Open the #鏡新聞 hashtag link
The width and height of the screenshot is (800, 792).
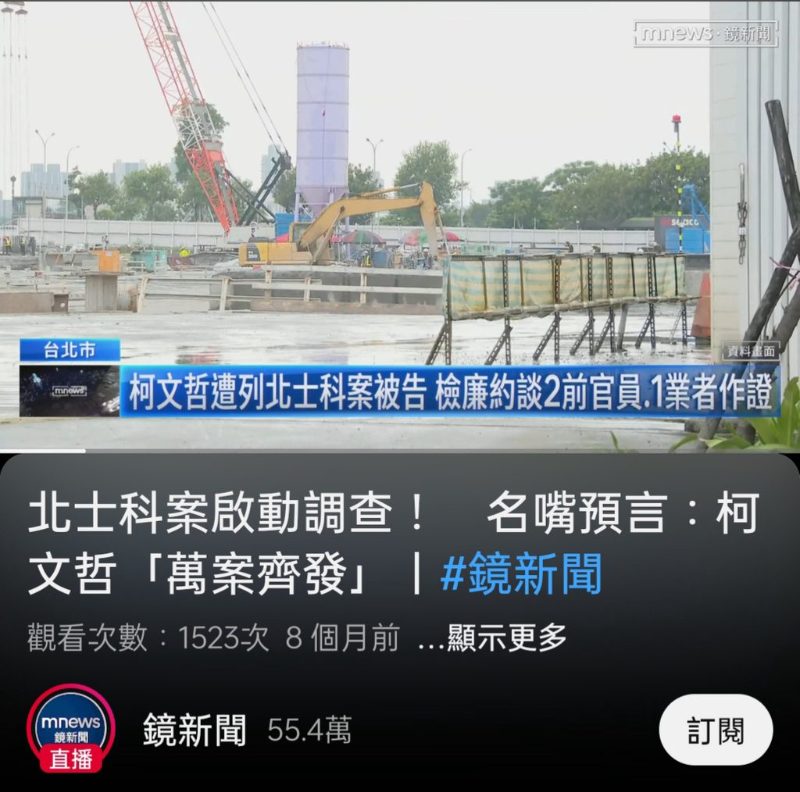pyautogui.click(x=521, y=574)
